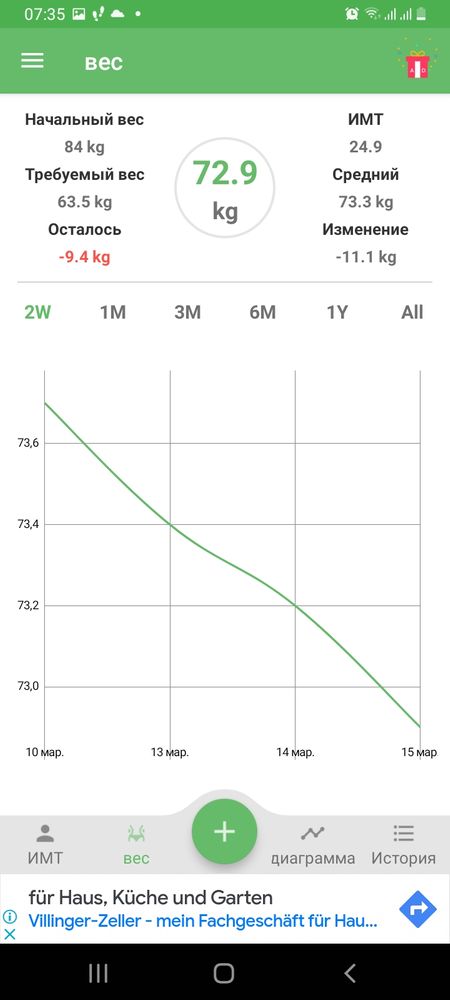Switch to the диаграмма tab

tap(313, 844)
